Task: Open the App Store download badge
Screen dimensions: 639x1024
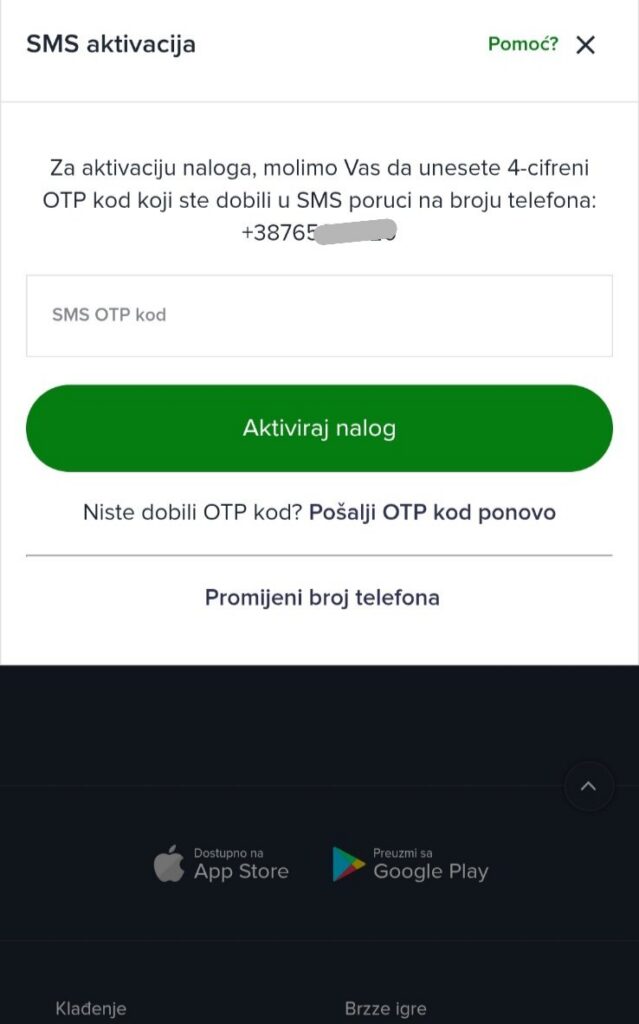Action: point(221,863)
